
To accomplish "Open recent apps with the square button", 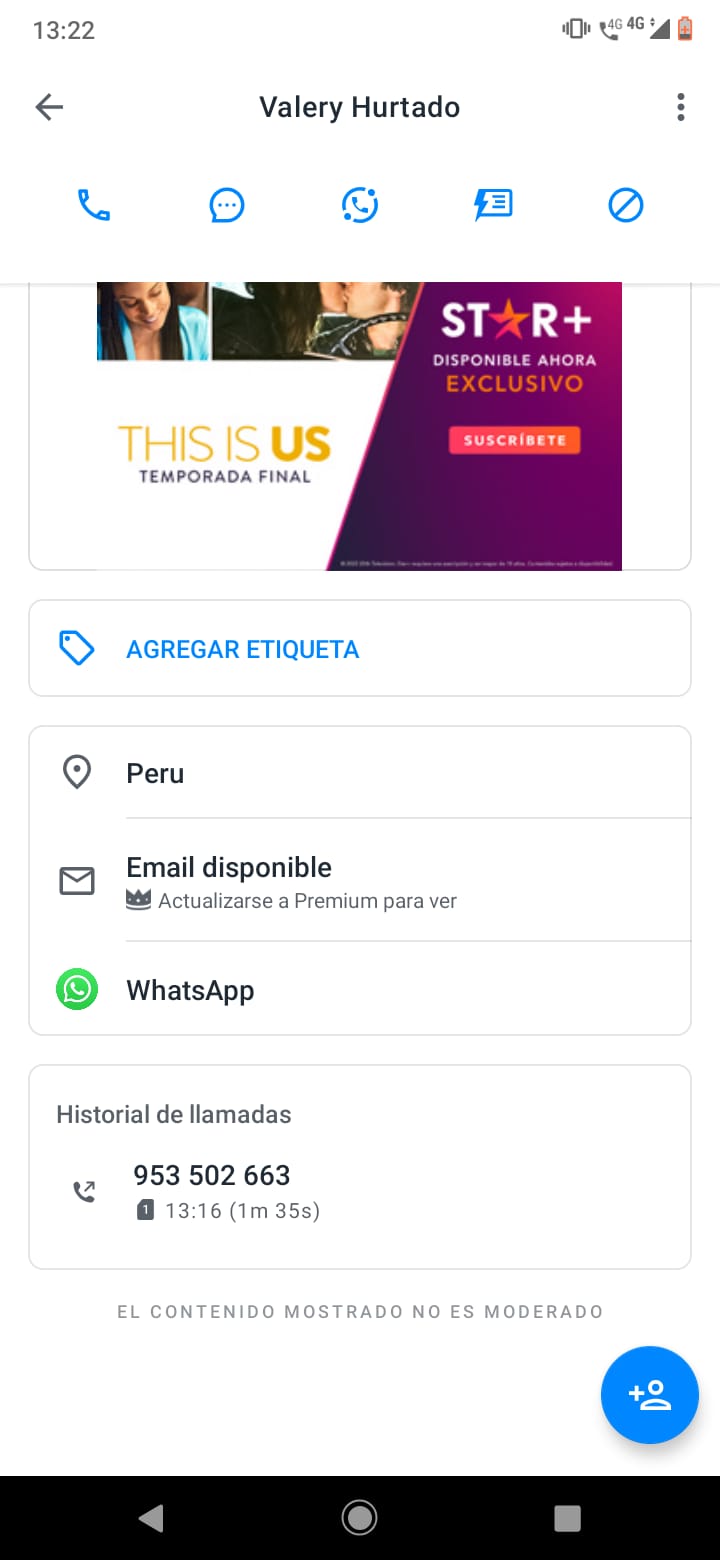I will click(x=567, y=1518).
